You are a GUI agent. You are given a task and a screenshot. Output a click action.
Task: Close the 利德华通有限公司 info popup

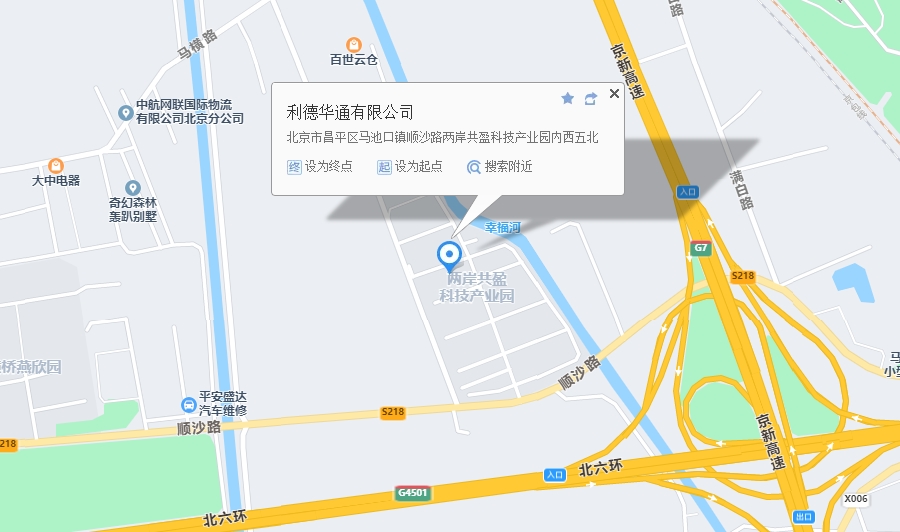[x=614, y=94]
